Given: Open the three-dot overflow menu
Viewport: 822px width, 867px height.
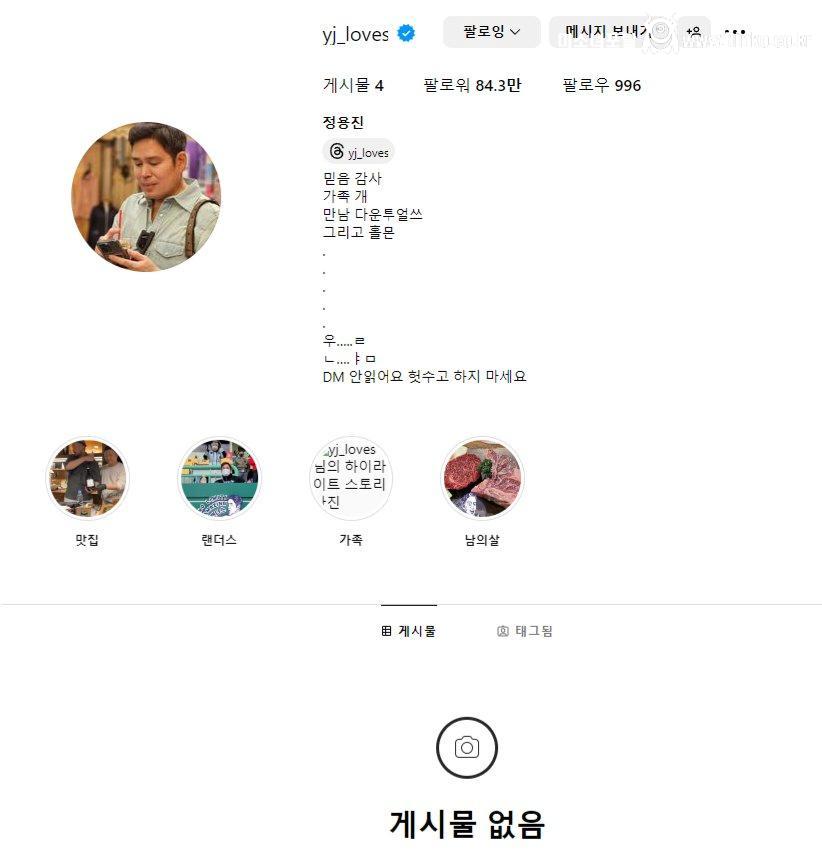Looking at the screenshot, I should coord(735,32).
